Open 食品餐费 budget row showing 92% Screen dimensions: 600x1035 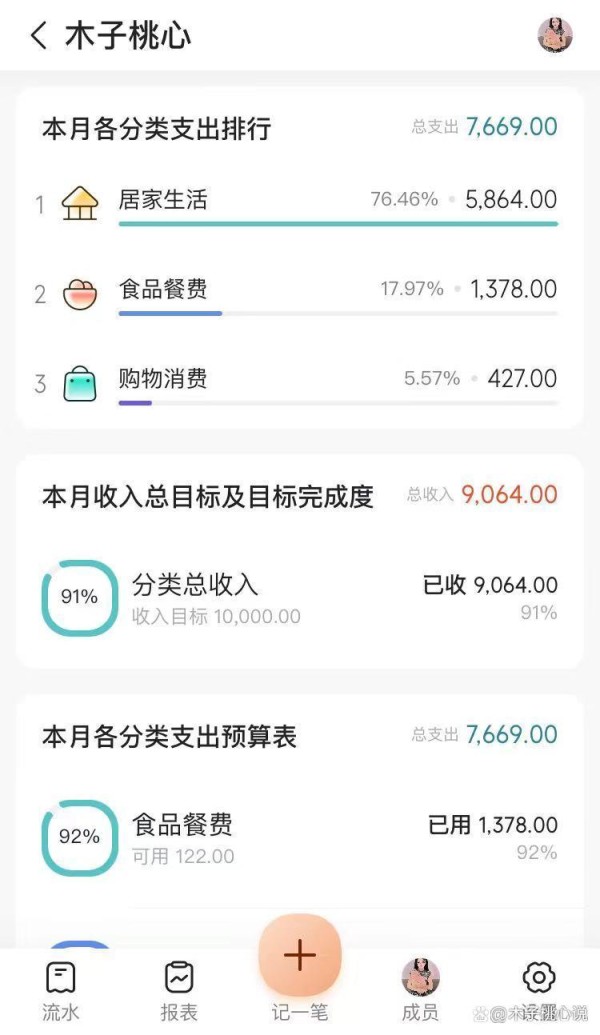300,838
